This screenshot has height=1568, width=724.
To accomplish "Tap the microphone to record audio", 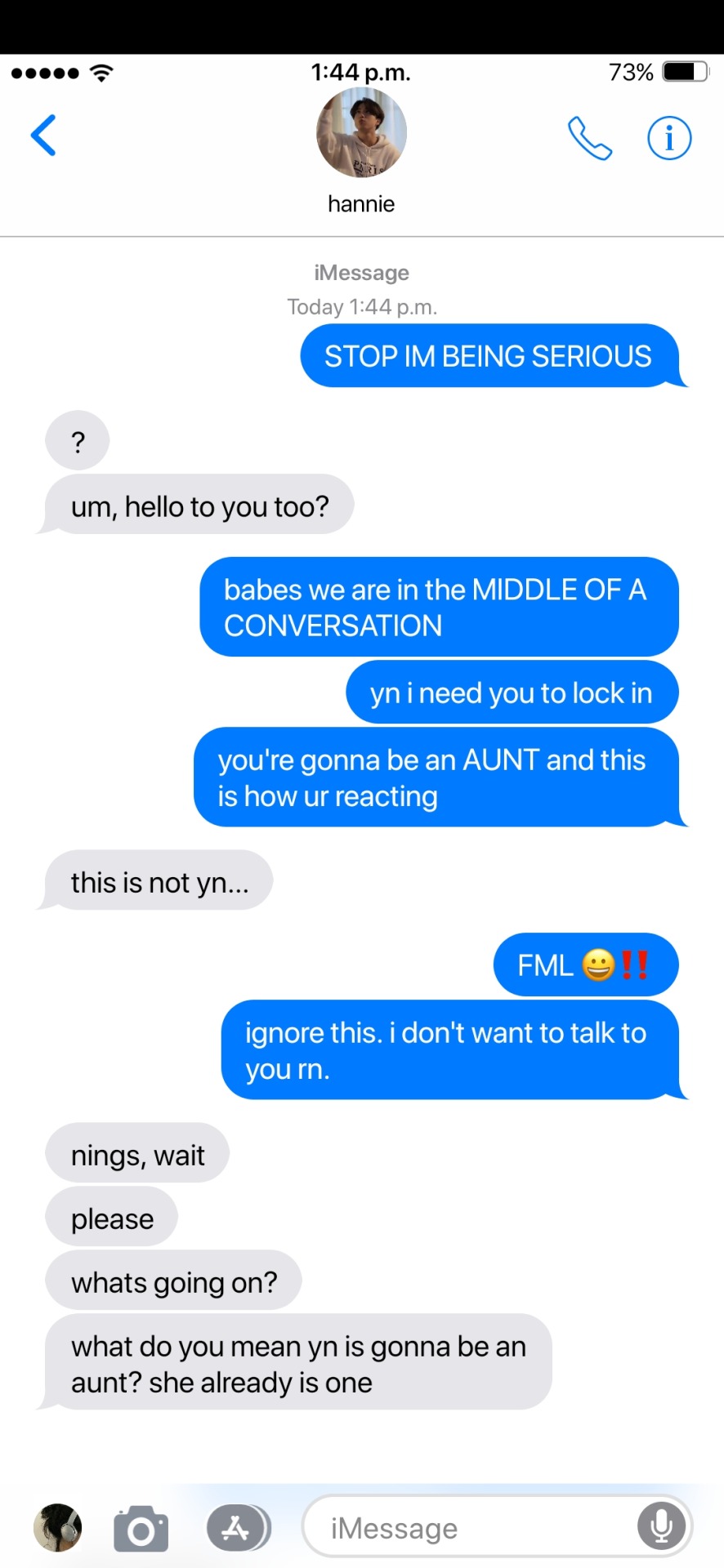I will (x=661, y=1526).
